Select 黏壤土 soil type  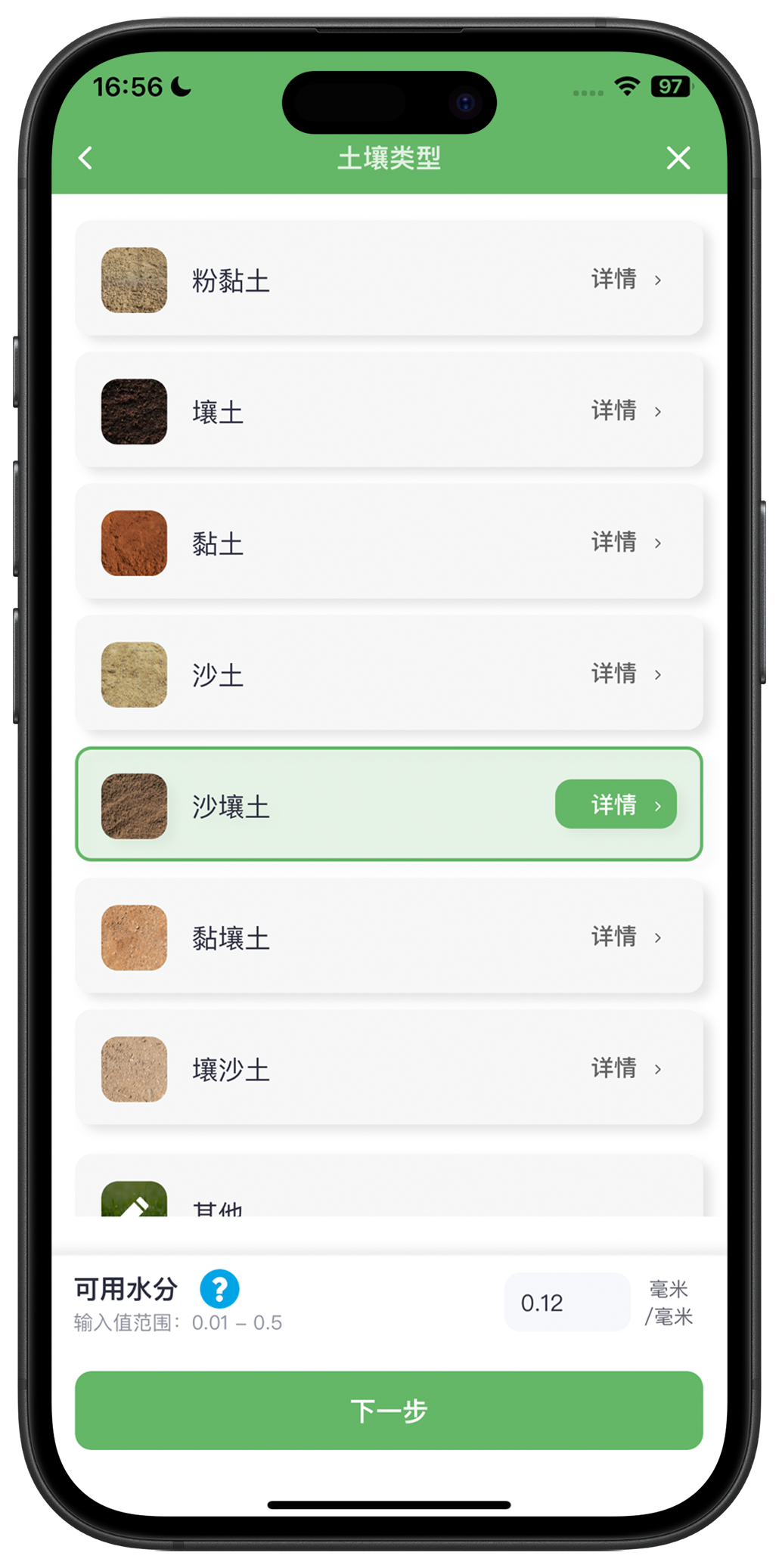389,937
